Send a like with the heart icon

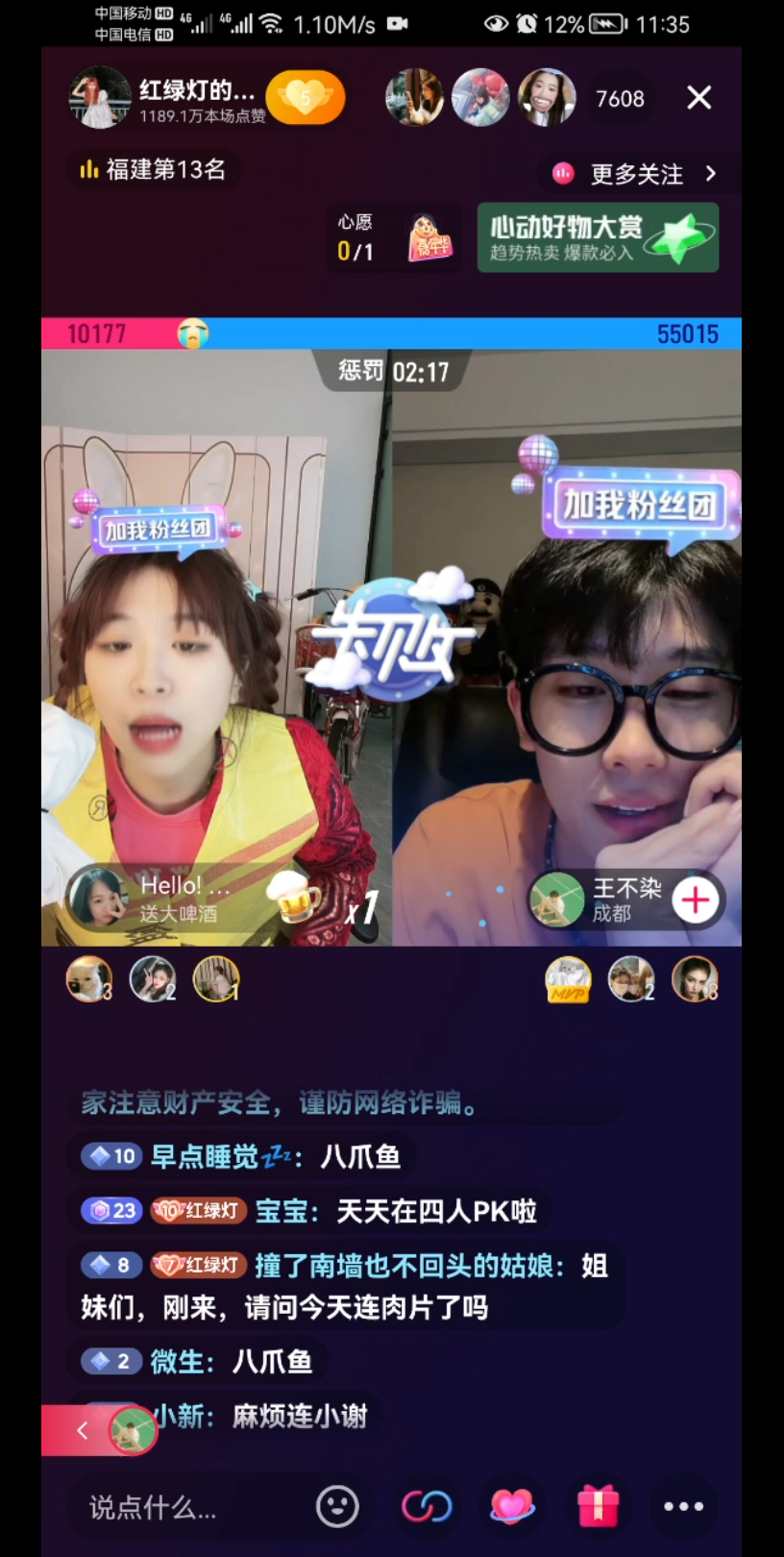click(512, 1506)
